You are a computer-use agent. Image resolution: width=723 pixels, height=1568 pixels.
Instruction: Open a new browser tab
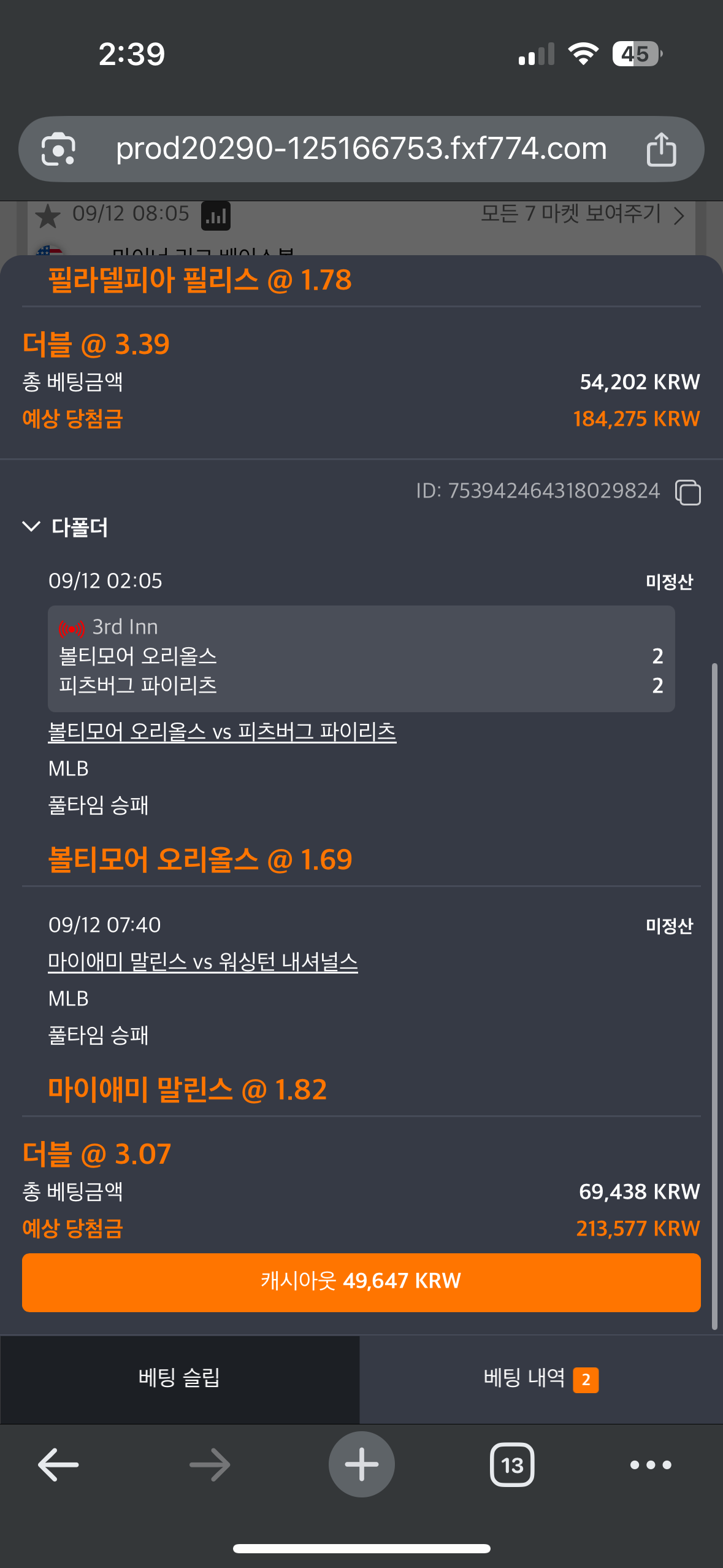coord(361,1464)
